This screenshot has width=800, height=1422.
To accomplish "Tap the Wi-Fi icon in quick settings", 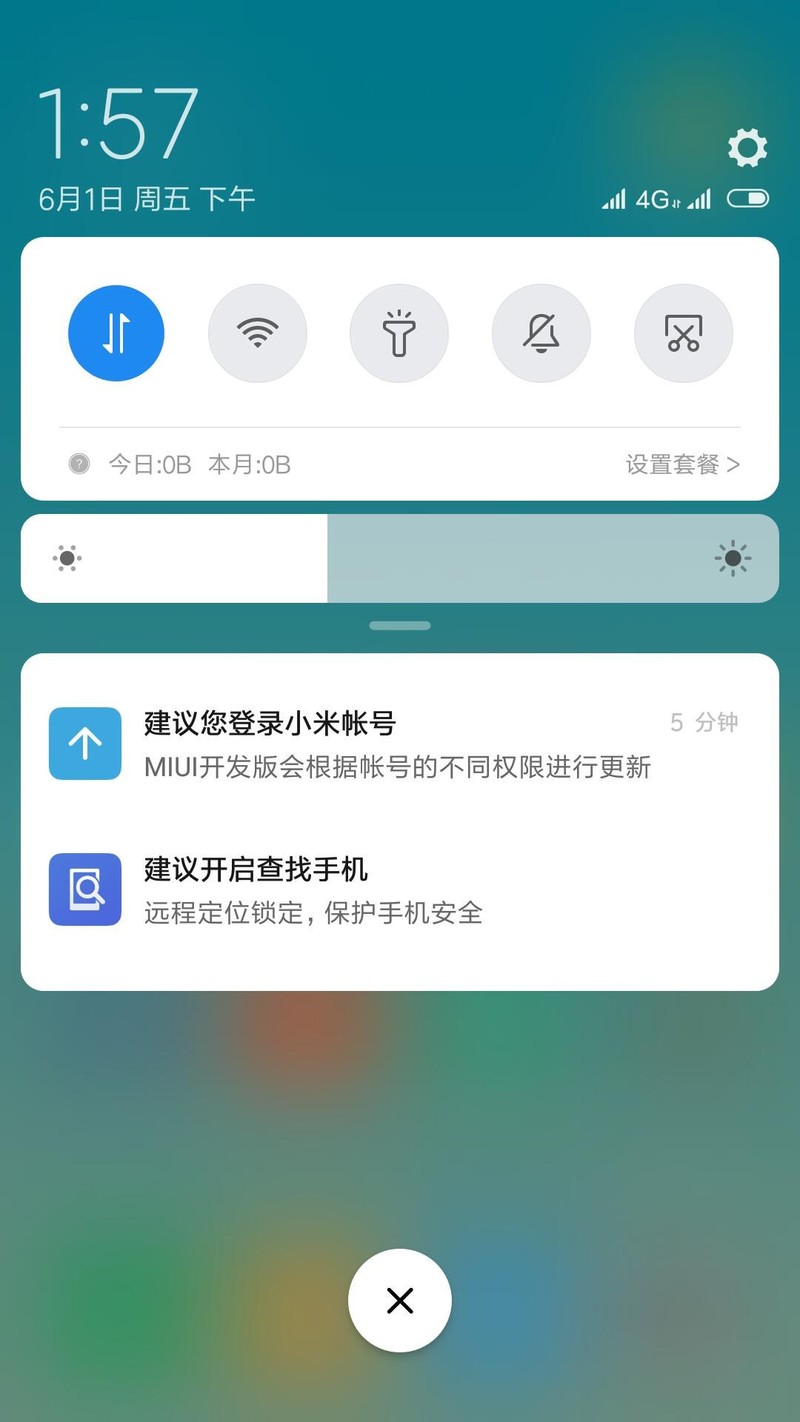I will pyautogui.click(x=257, y=333).
